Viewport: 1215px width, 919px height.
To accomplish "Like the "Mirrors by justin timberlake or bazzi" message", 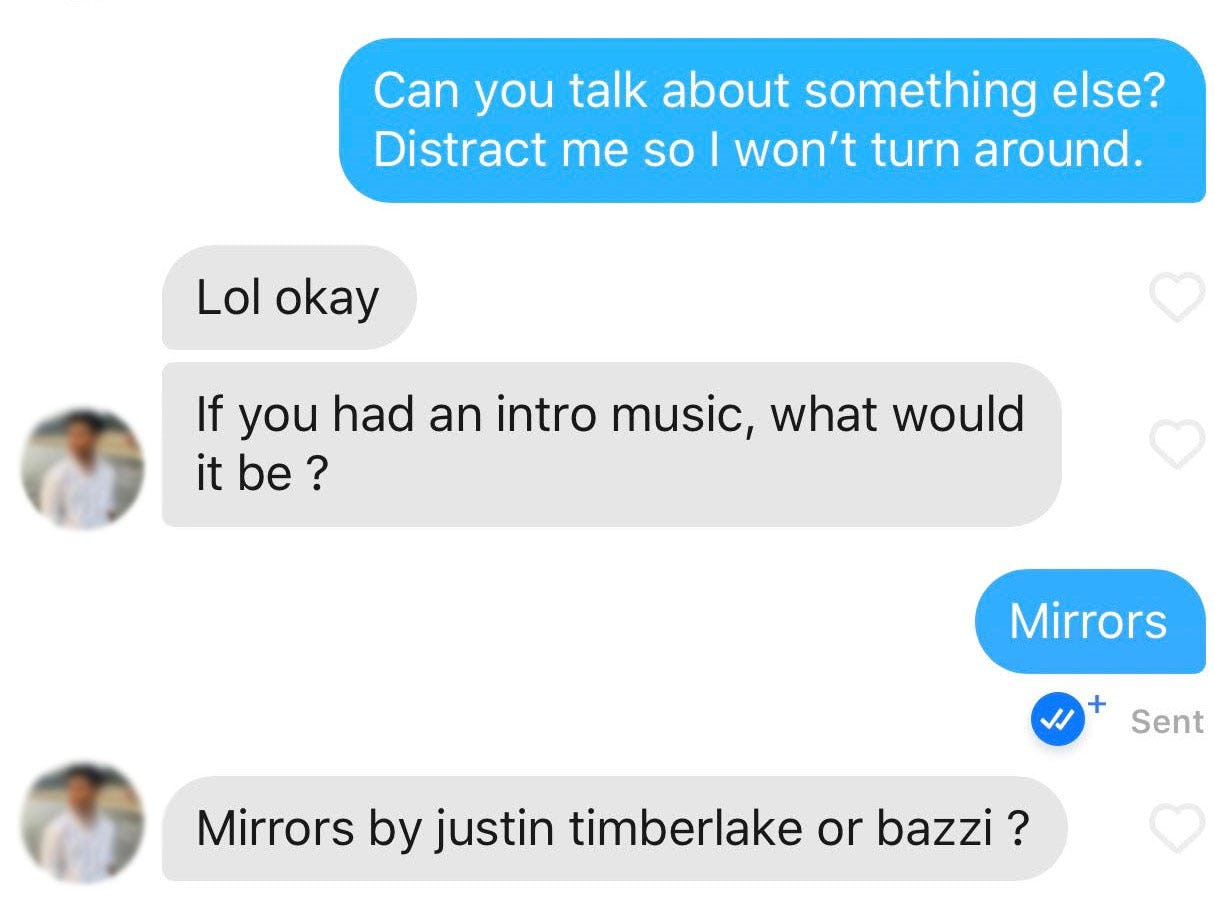I will (x=1178, y=829).
